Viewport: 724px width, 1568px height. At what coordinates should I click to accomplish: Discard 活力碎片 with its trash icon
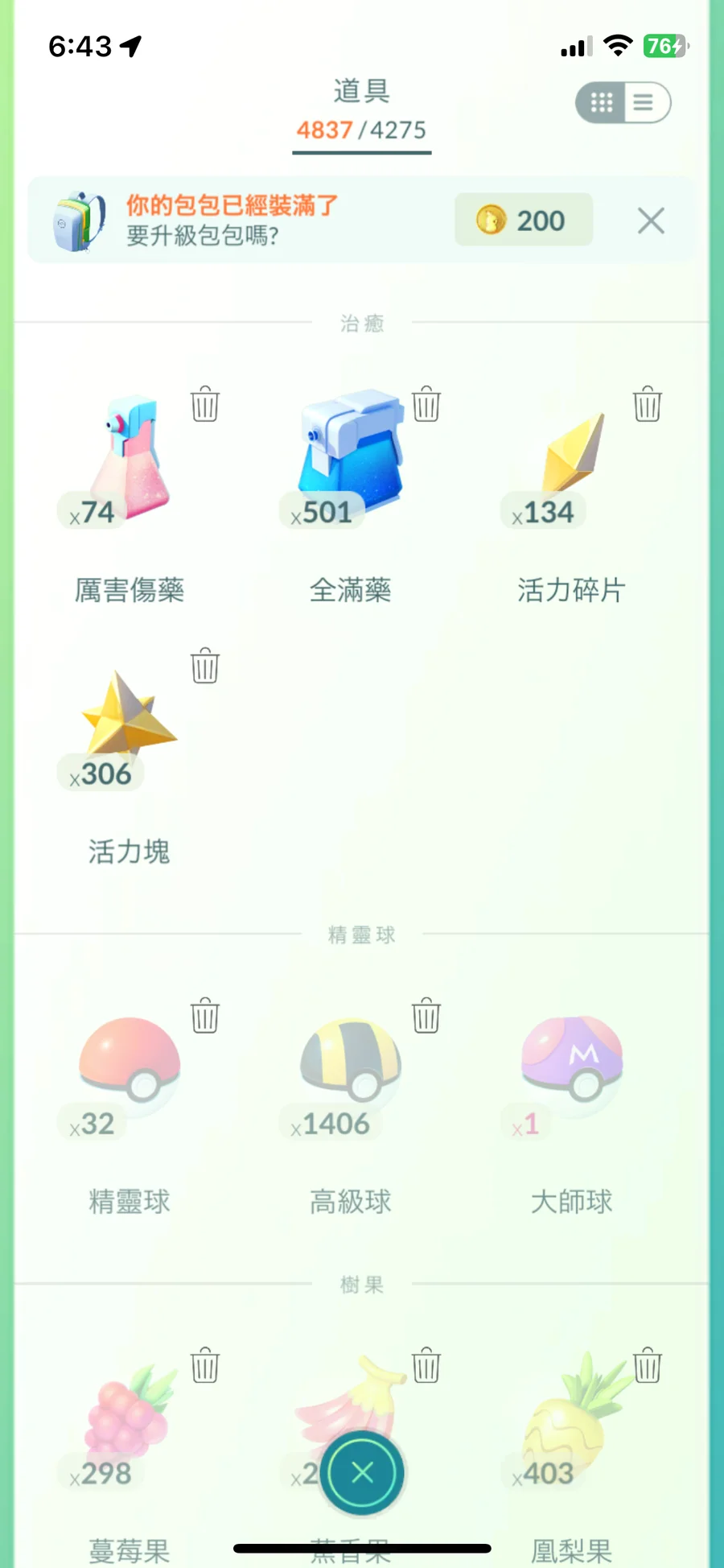(648, 404)
